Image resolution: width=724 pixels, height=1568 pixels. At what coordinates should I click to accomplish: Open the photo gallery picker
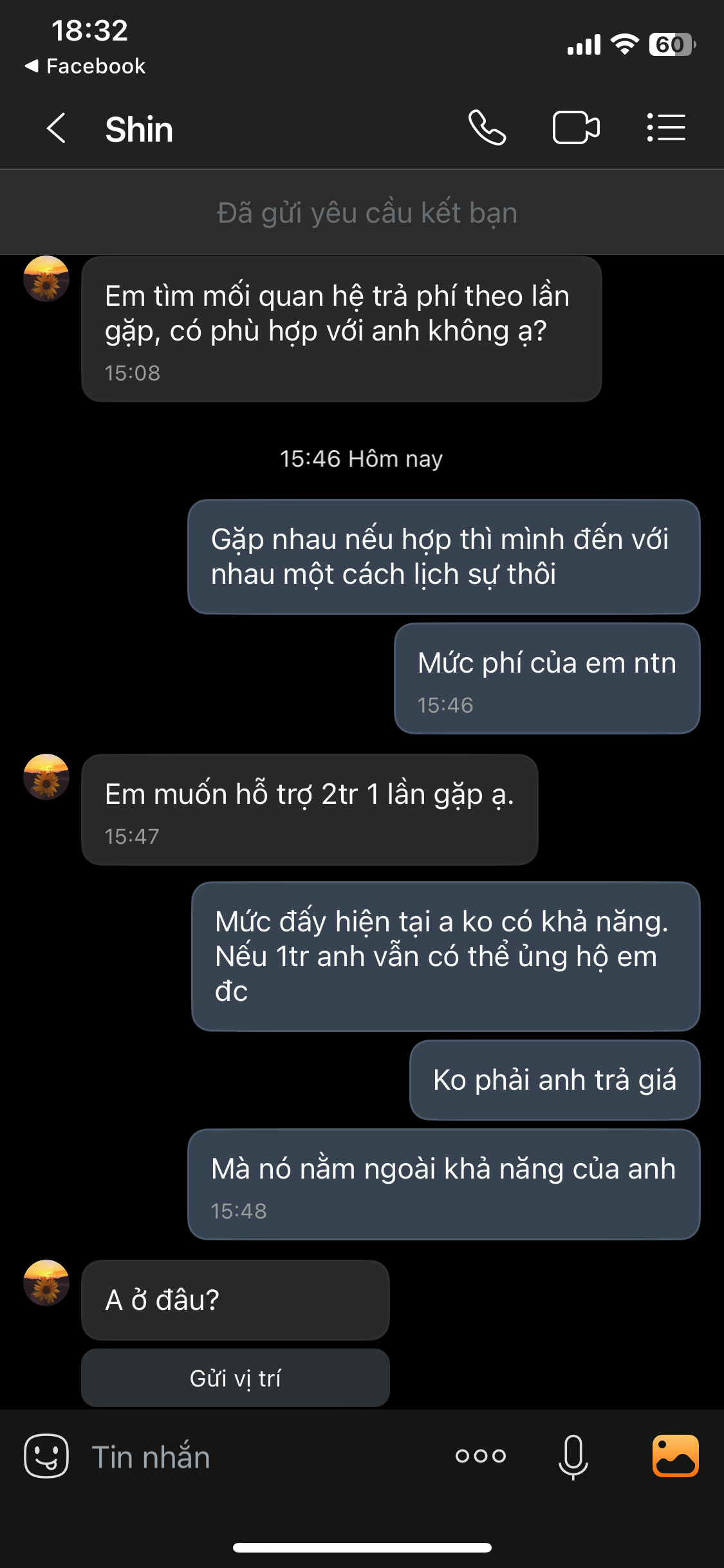coord(675,1456)
